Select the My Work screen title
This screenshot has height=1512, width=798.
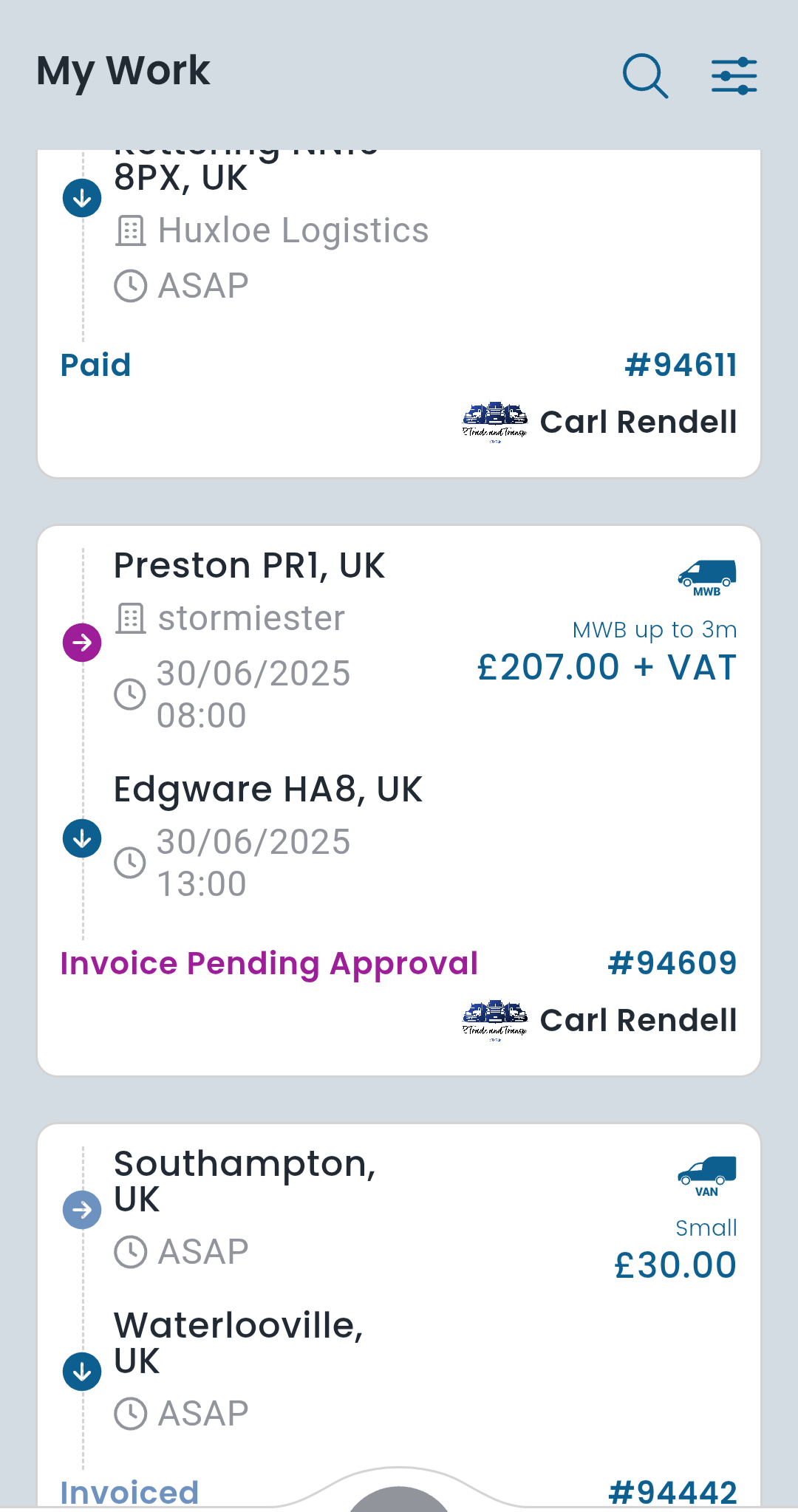click(123, 71)
